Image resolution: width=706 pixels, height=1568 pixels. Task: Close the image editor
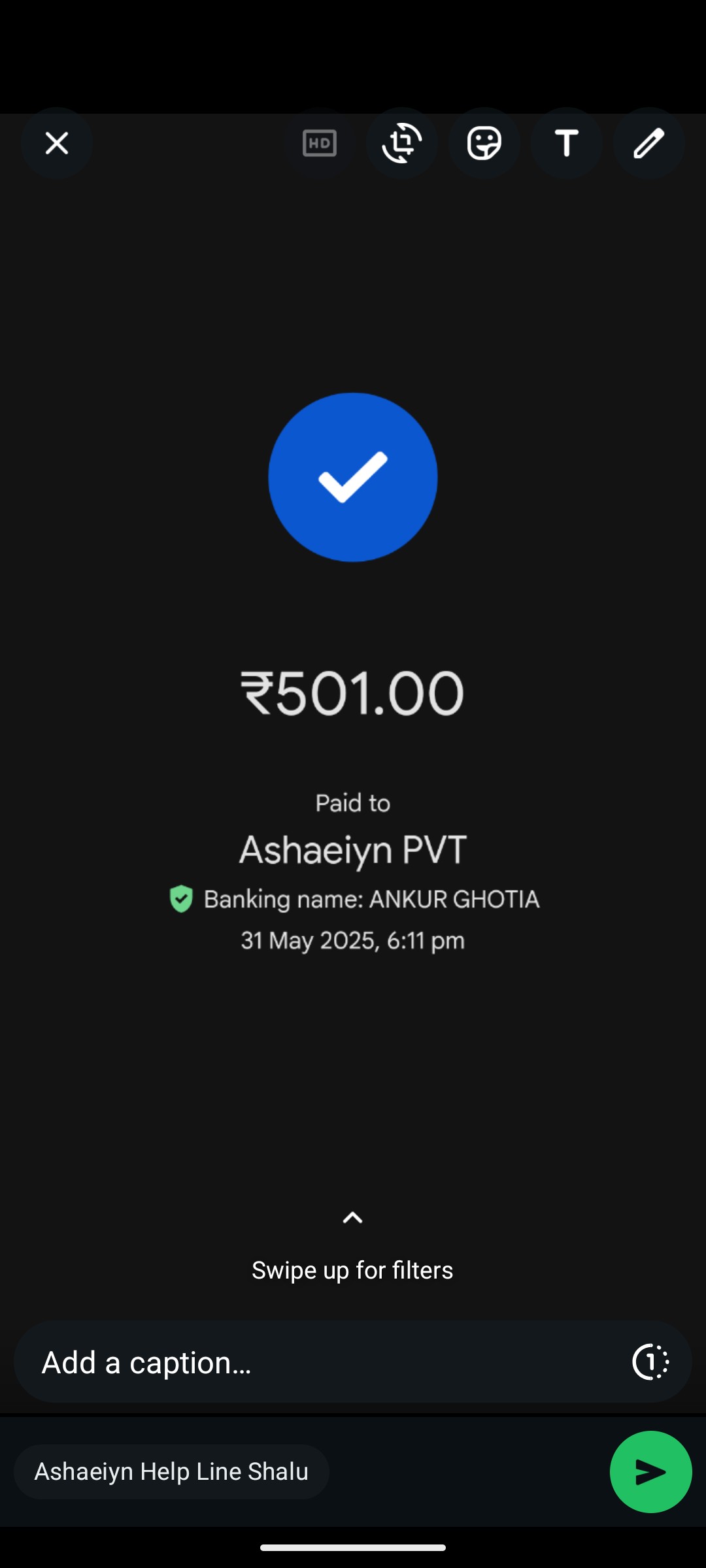pyautogui.click(x=56, y=143)
